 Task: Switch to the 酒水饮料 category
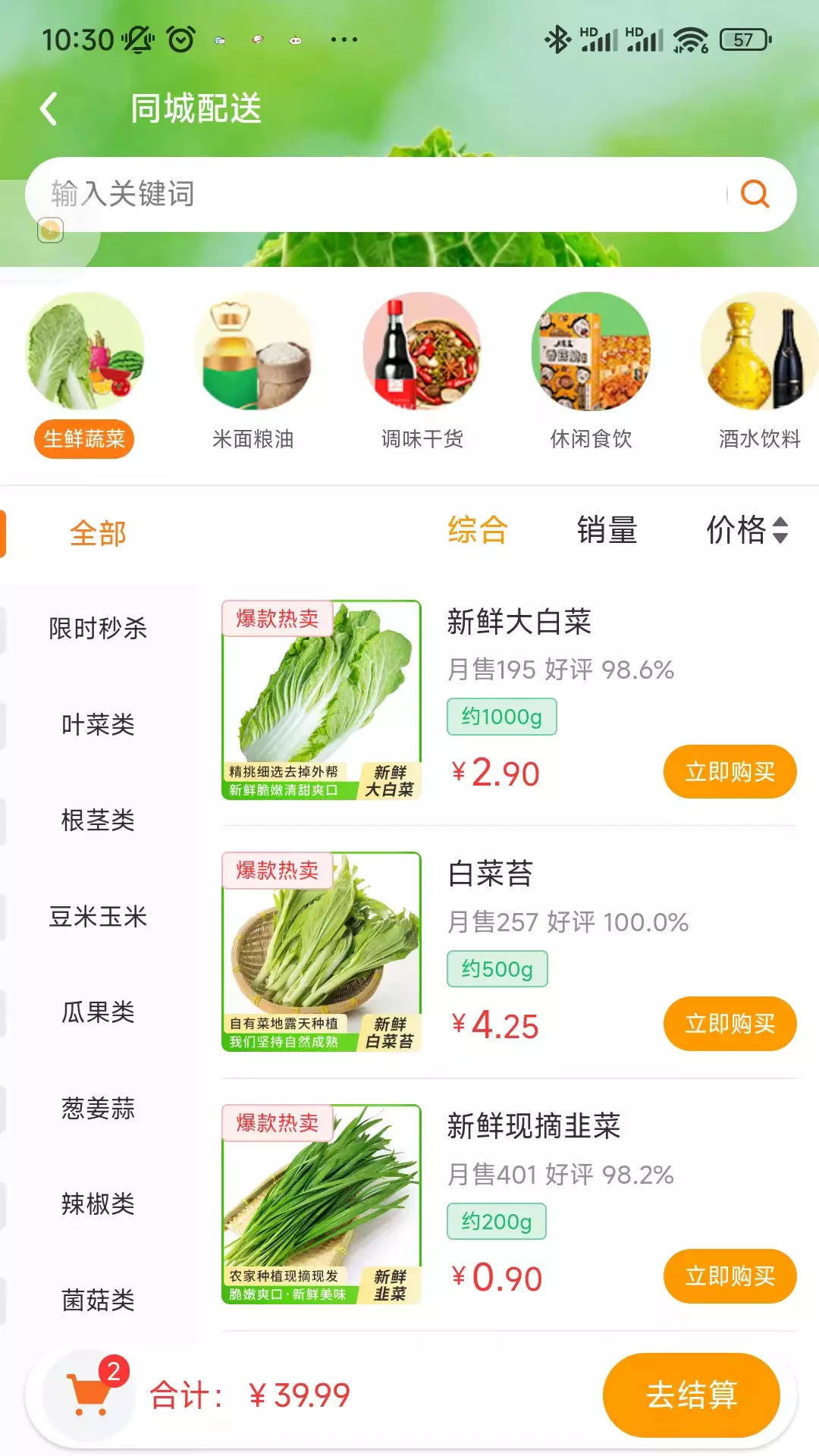point(759,372)
